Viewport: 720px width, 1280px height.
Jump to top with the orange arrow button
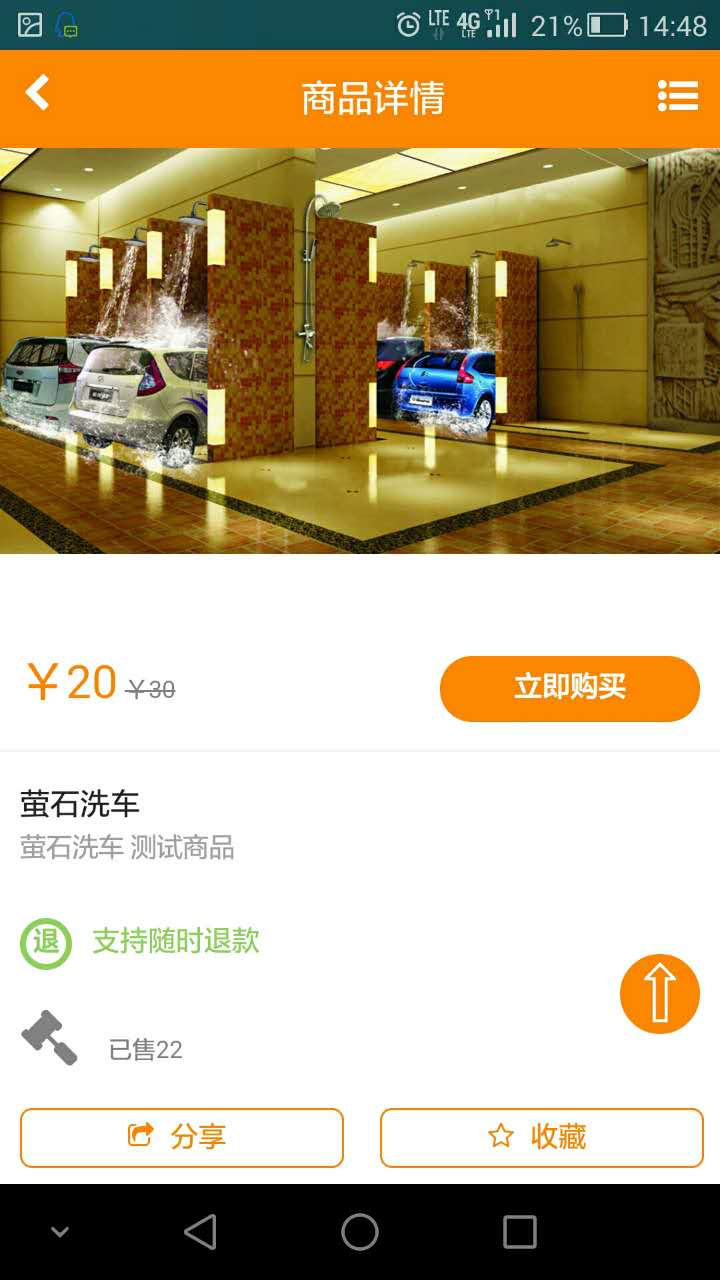(x=659, y=993)
